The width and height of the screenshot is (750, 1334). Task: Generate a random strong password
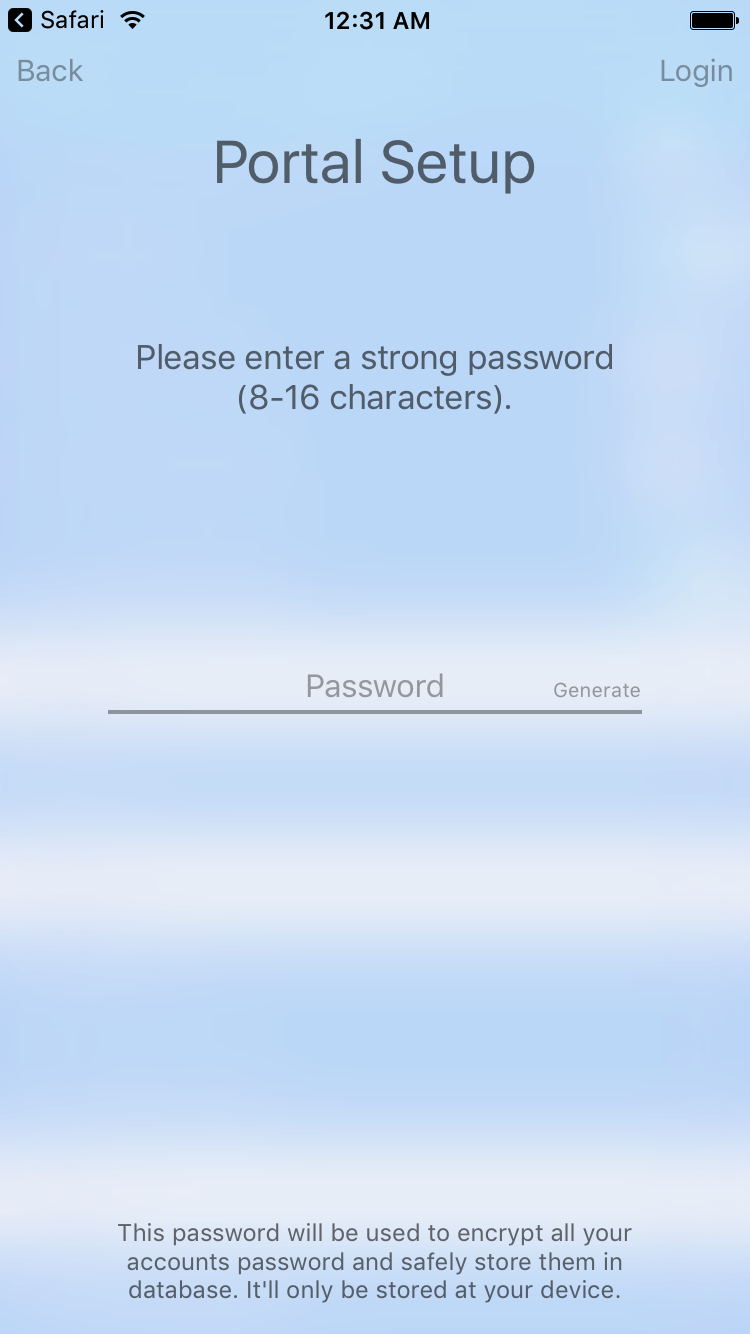click(596, 690)
